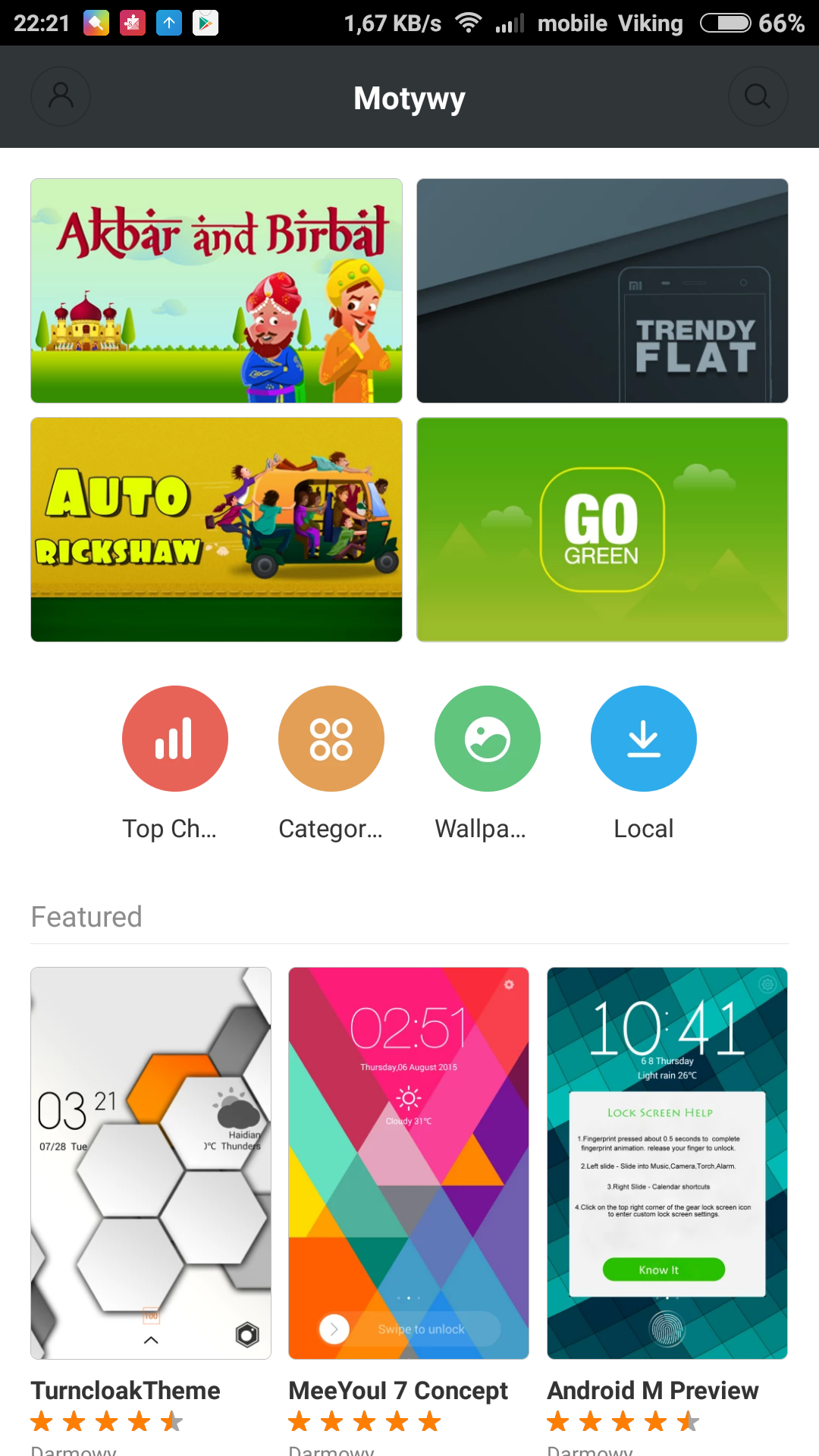819x1456 pixels.
Task: Select the MeeYouI 7 Concept theme
Action: click(409, 1163)
